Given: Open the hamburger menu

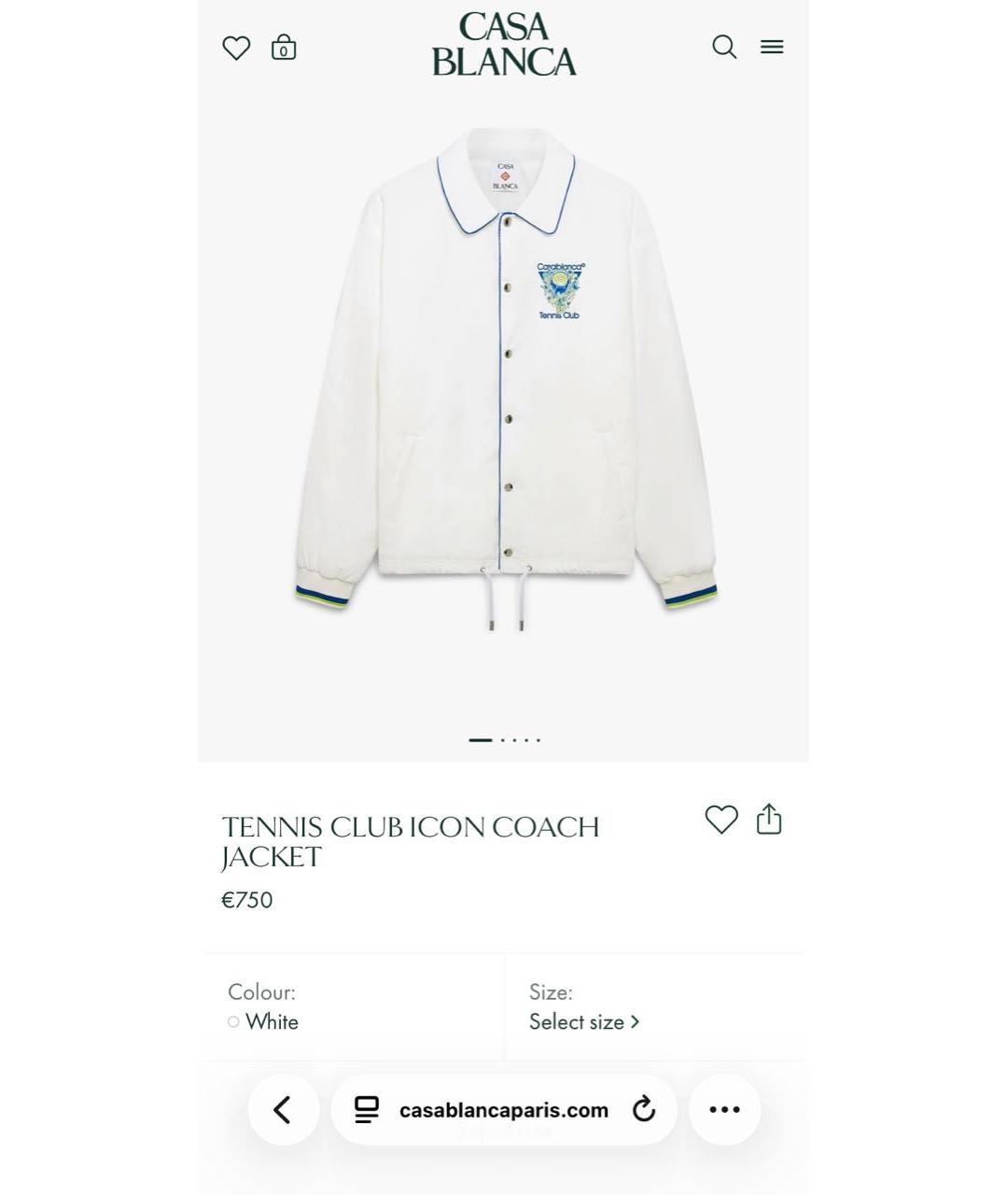Looking at the screenshot, I should point(772,47).
